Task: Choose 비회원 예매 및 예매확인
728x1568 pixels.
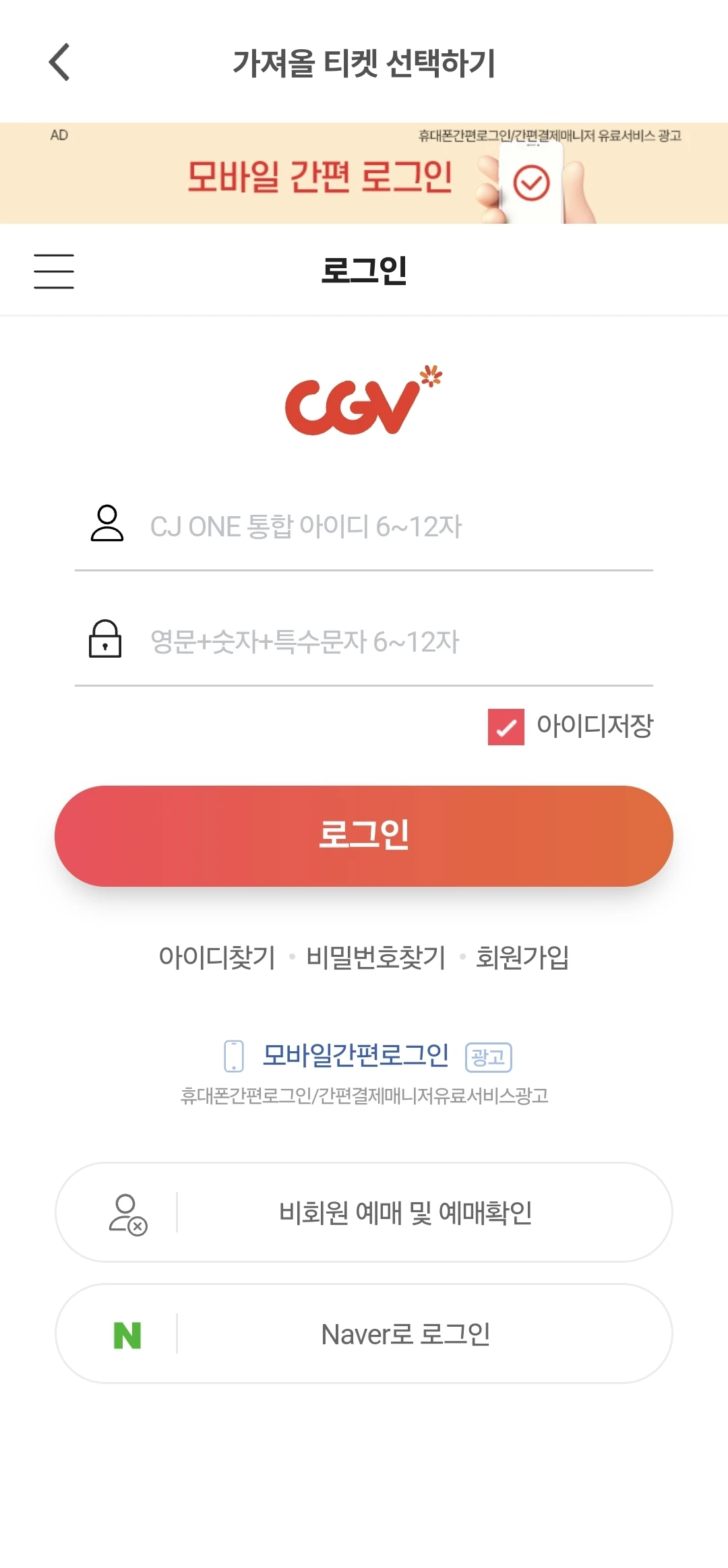Action: (x=364, y=1212)
